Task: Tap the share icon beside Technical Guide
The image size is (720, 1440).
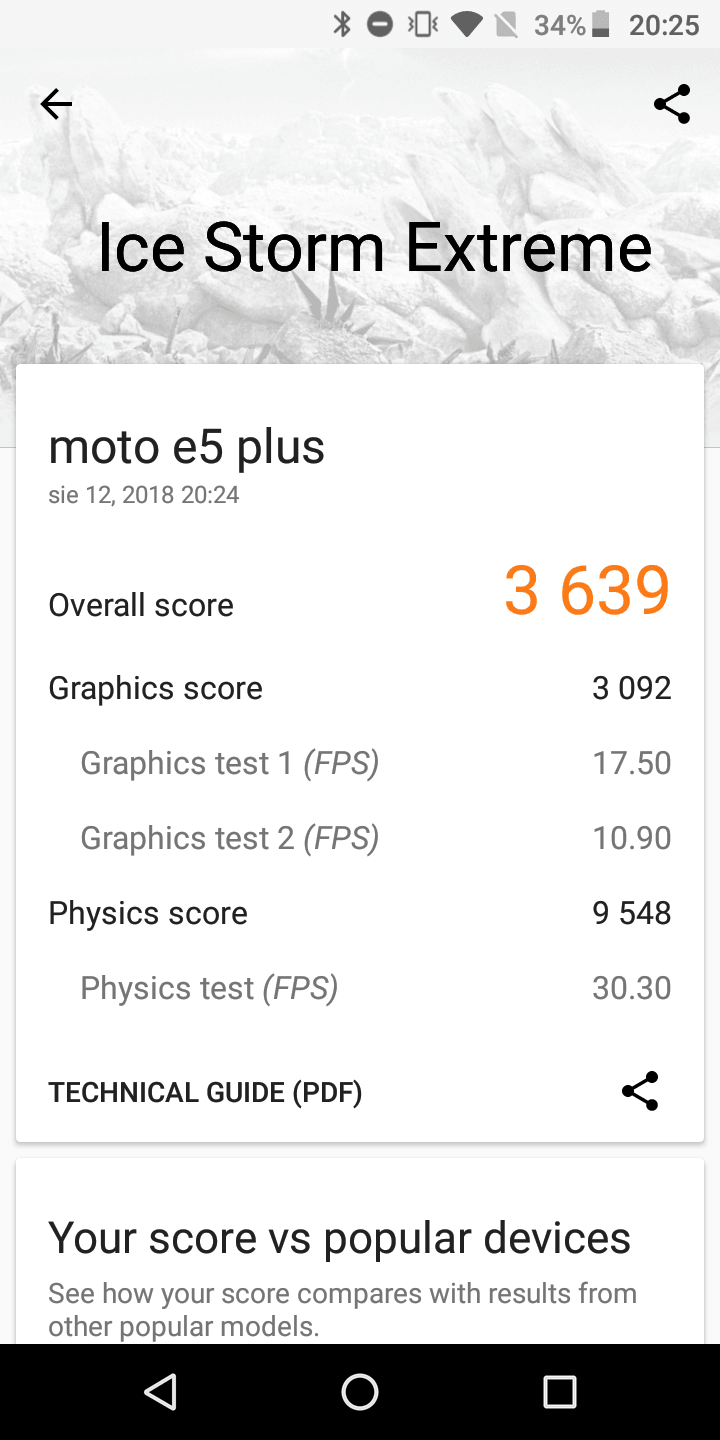Action: pos(640,1091)
